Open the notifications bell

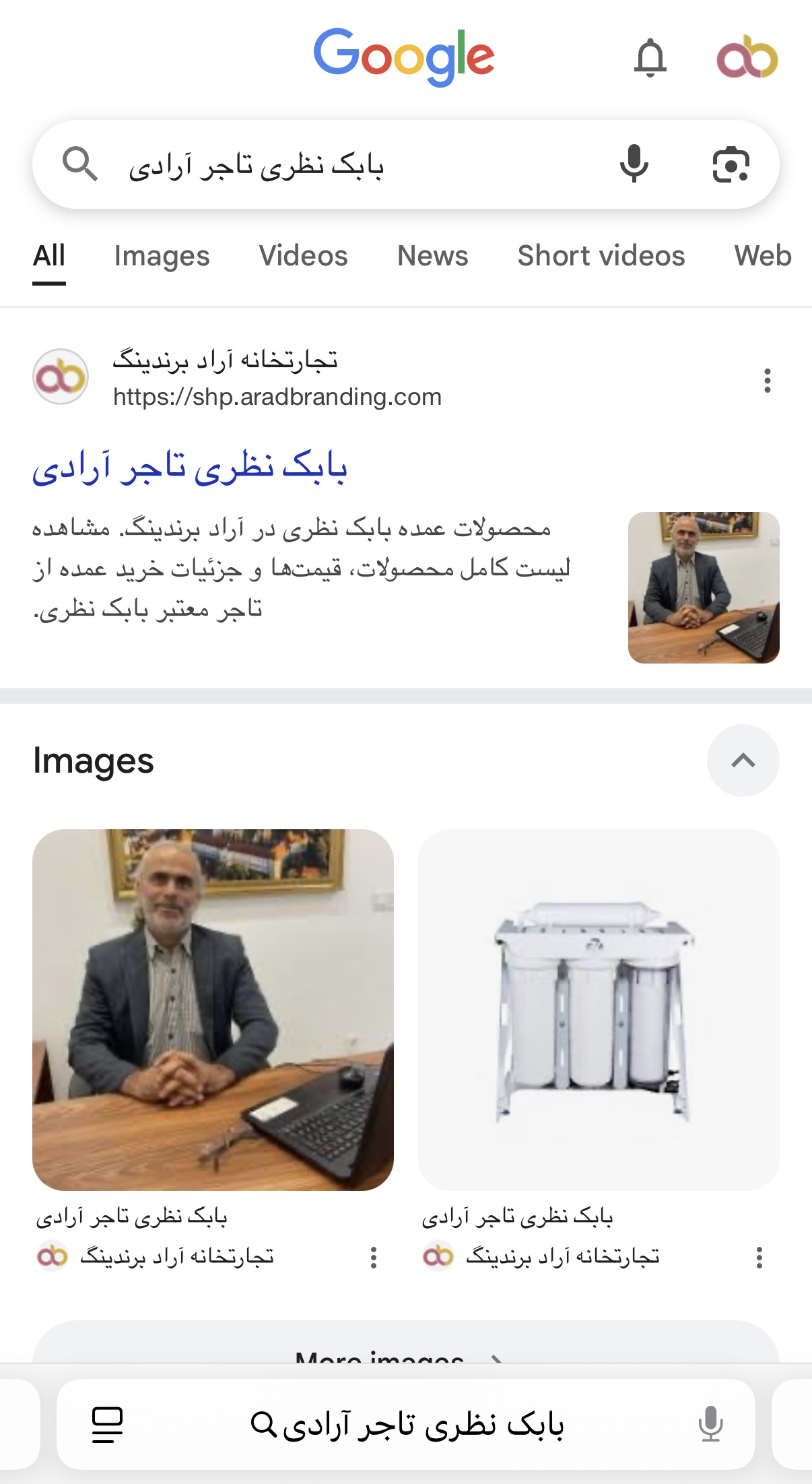coord(650,58)
